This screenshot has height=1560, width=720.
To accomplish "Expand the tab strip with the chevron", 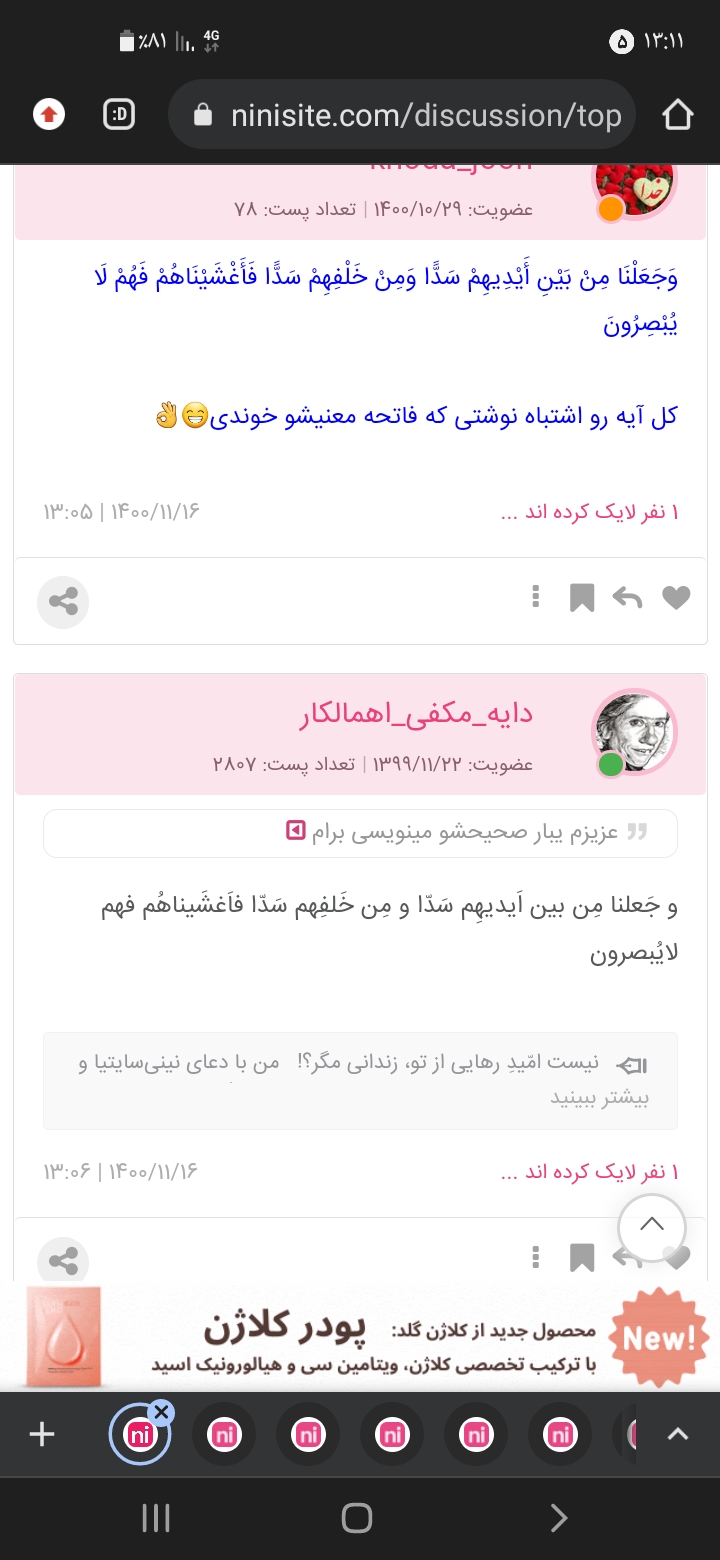I will pos(677,1435).
